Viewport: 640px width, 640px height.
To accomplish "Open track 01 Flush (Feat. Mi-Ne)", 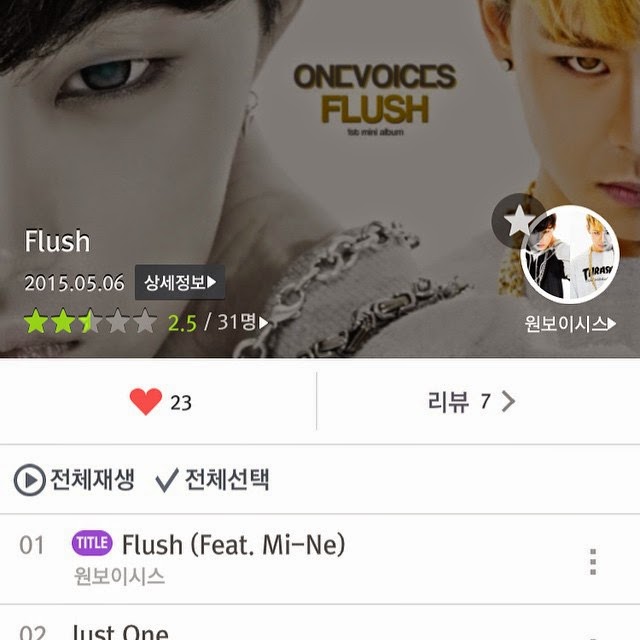I will 286,559.
